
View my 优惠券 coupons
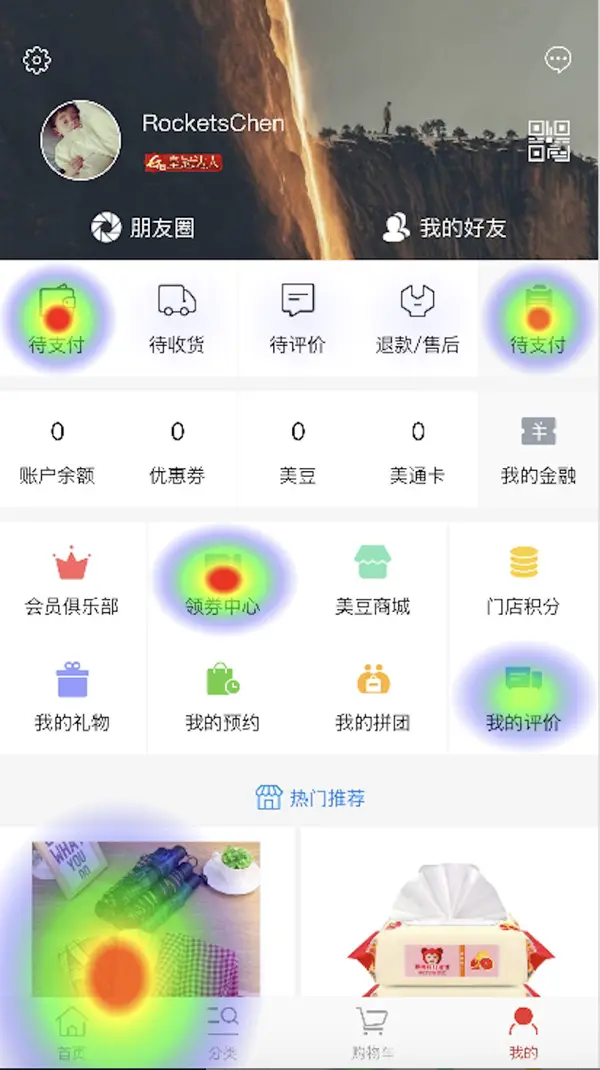tap(177, 450)
